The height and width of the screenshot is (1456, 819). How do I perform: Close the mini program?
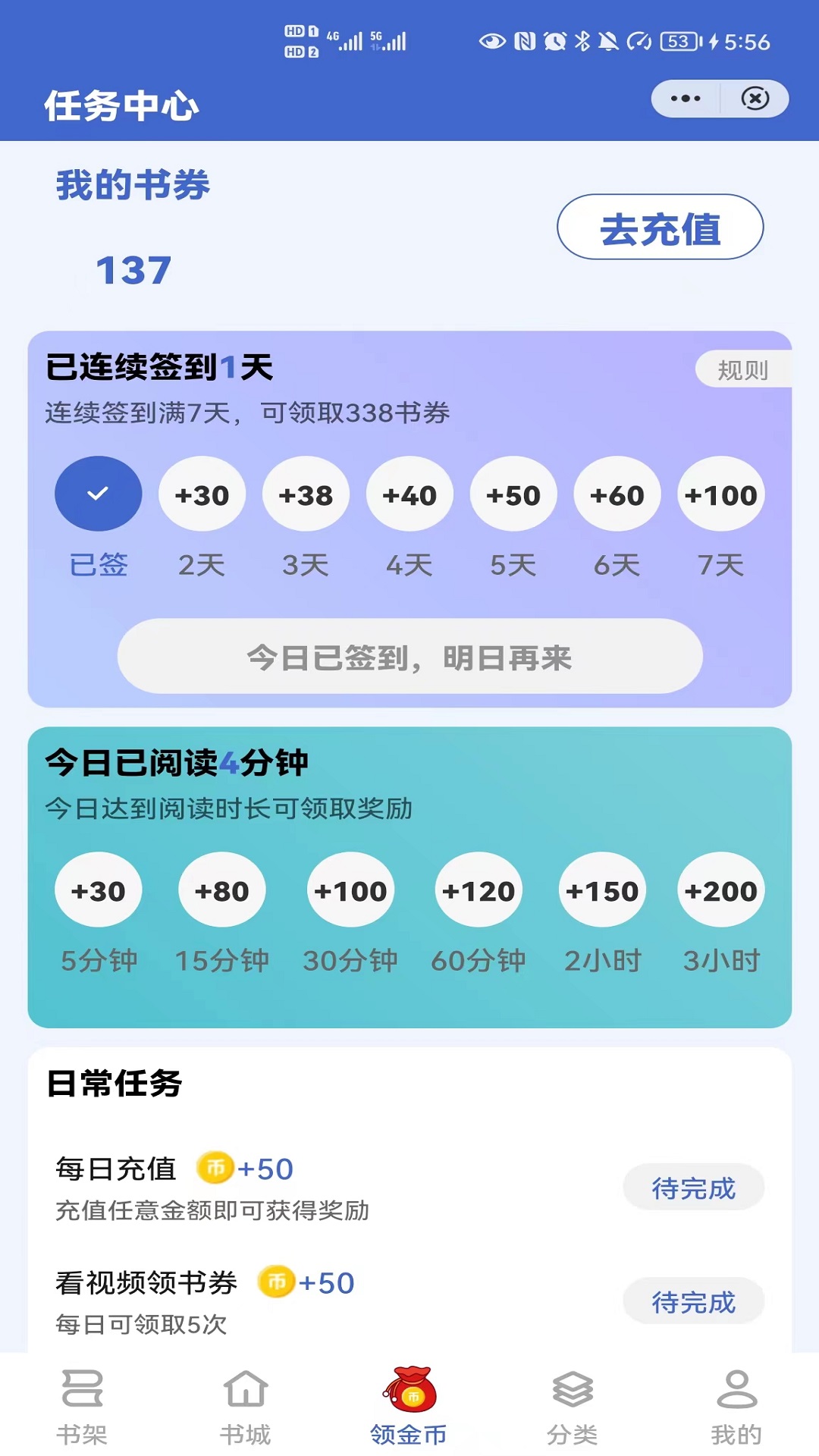click(x=755, y=99)
